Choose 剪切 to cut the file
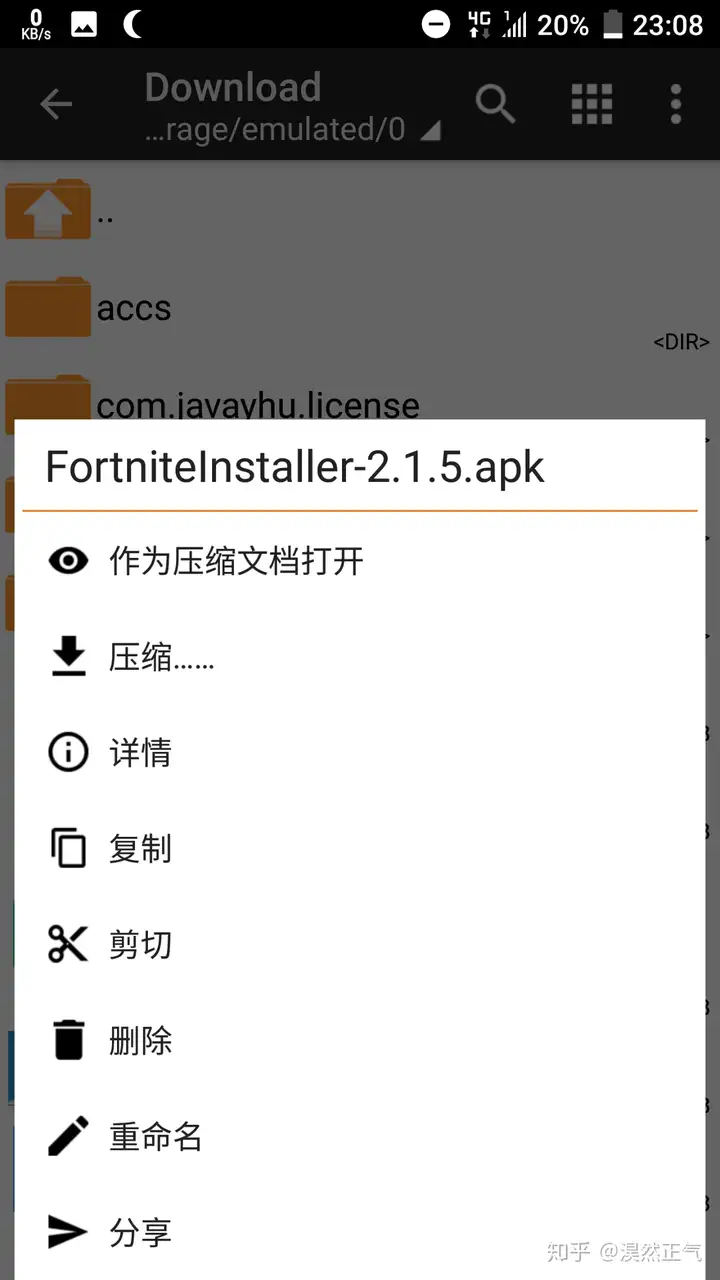The image size is (720, 1280). [x=359, y=944]
